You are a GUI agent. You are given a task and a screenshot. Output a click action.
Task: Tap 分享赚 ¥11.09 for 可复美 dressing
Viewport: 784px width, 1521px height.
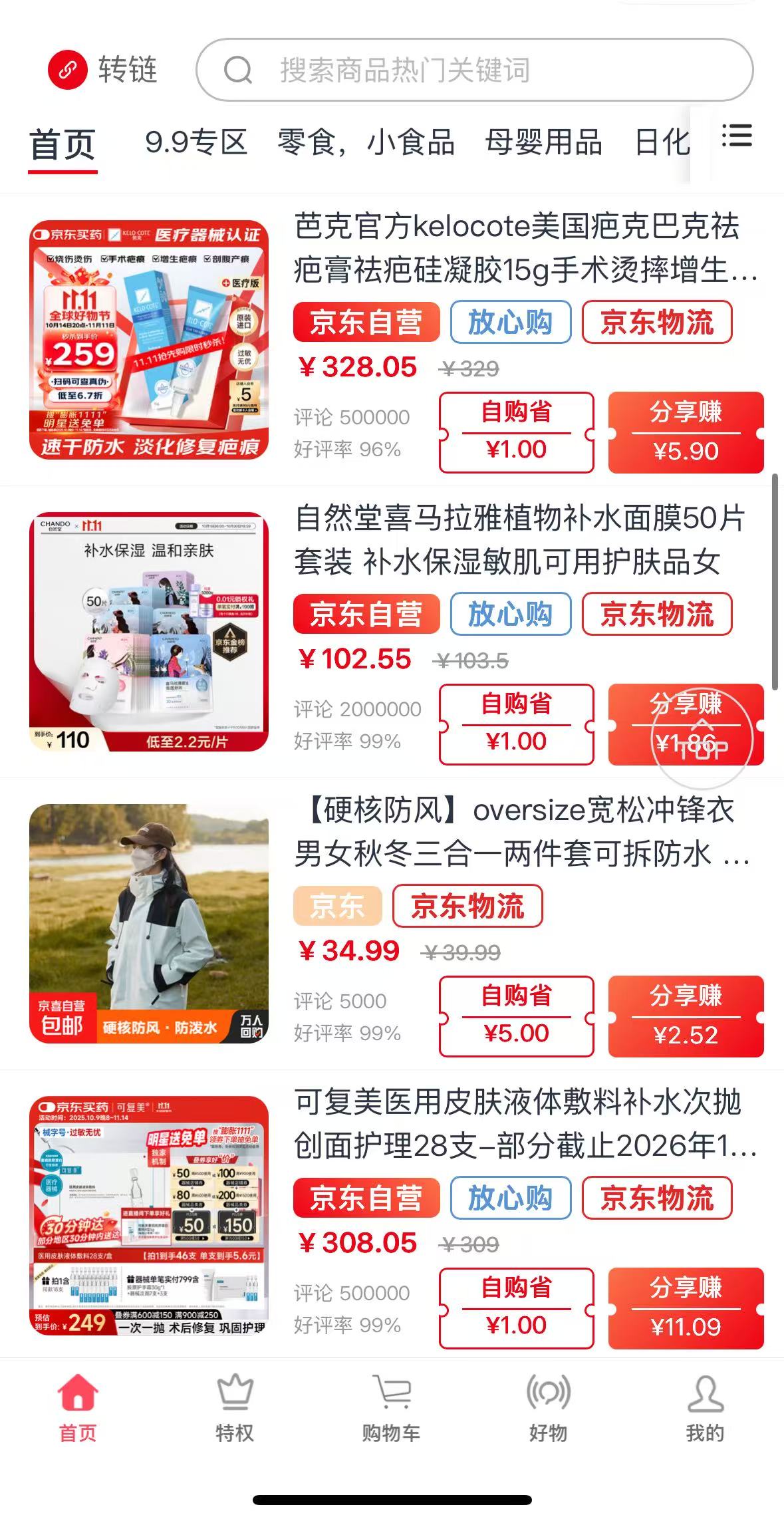tap(686, 1308)
